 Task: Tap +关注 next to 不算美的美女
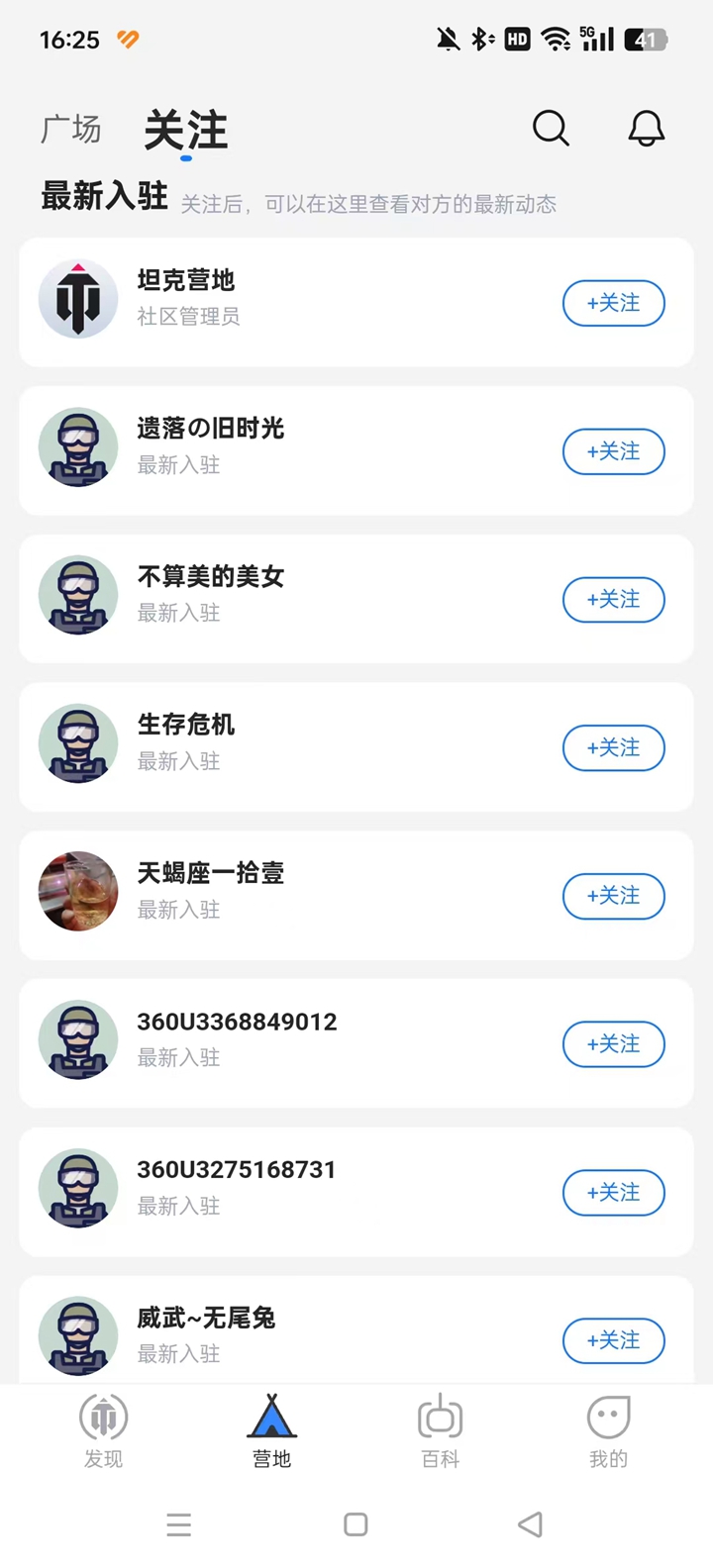613,600
